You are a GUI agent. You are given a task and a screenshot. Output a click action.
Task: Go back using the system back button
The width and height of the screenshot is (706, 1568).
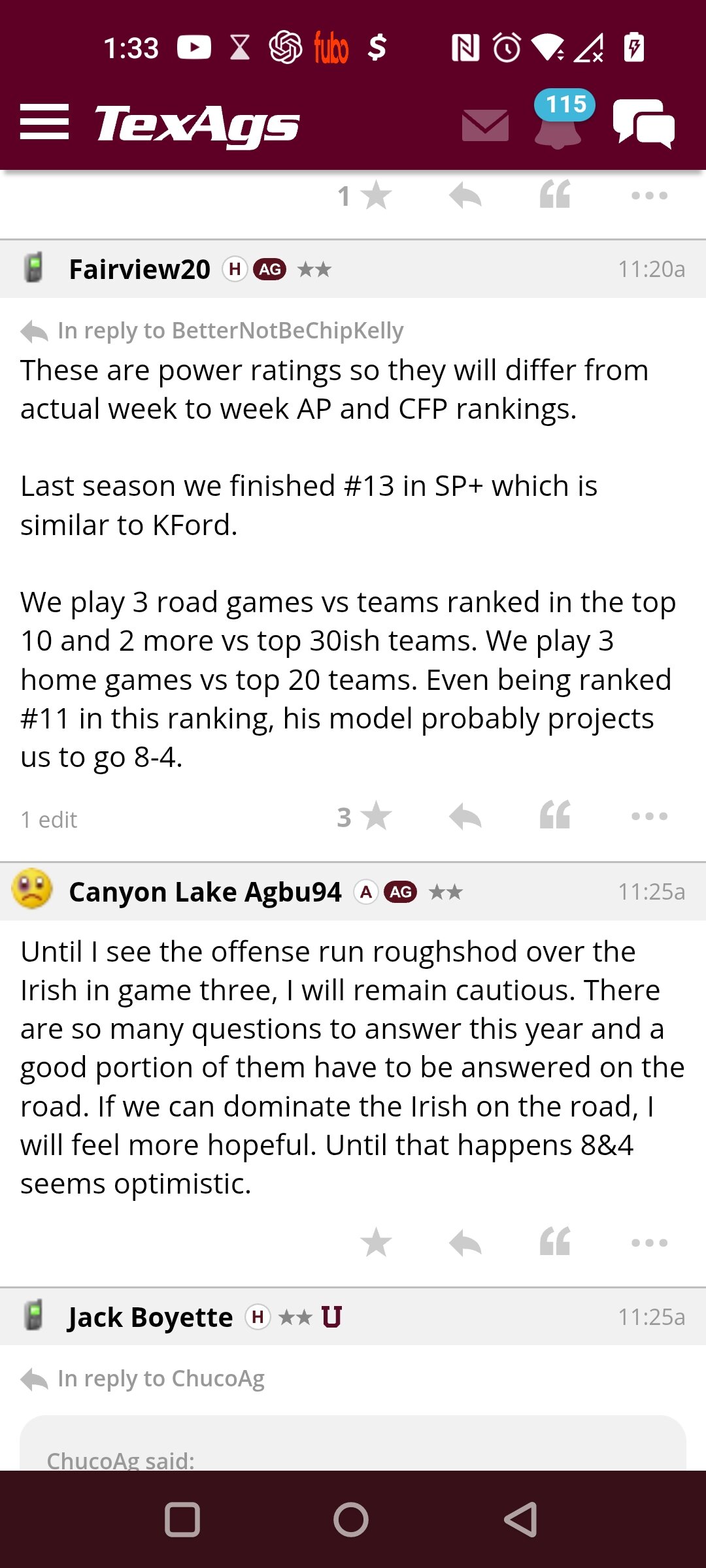(521, 1520)
